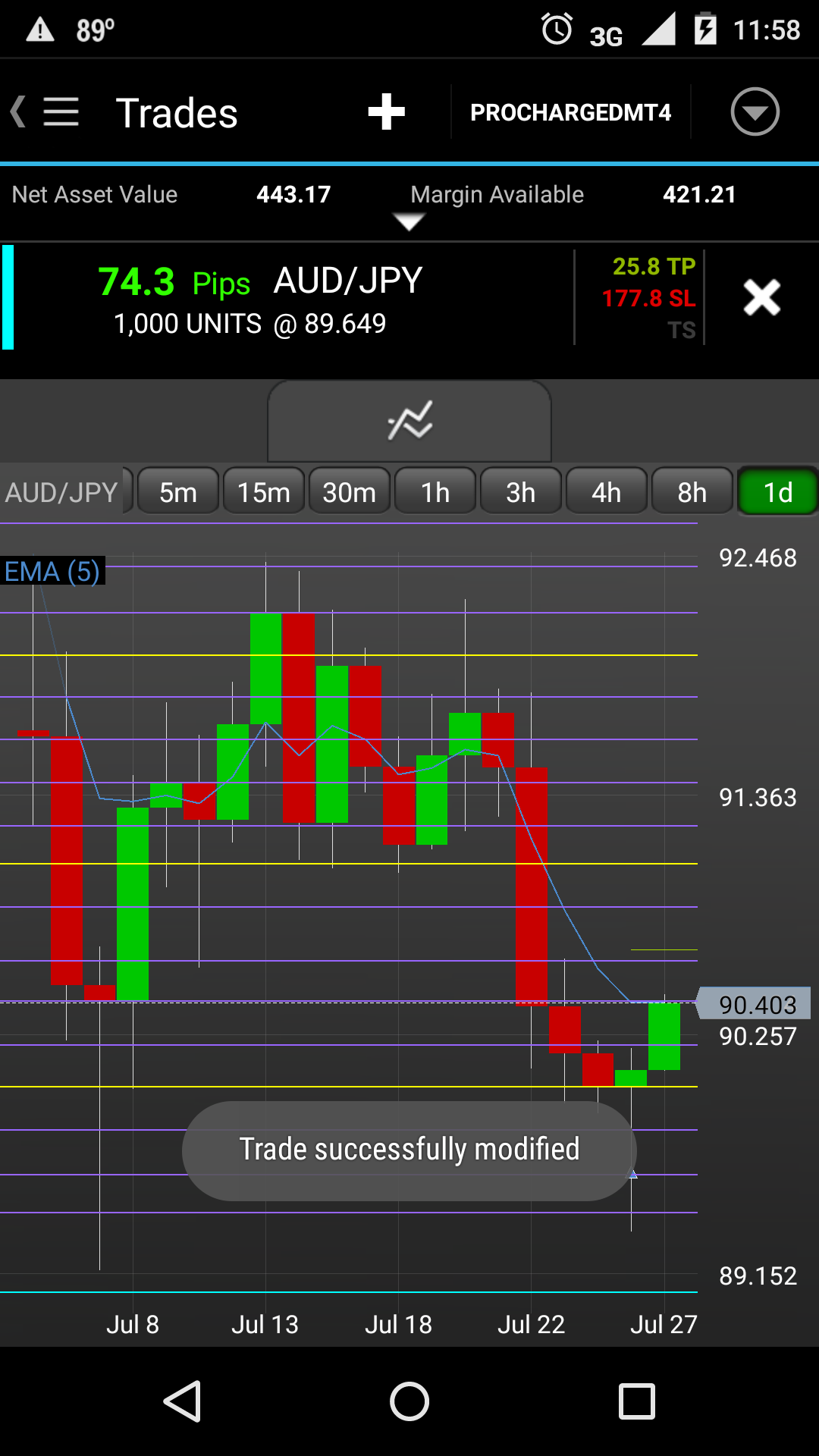Open the hamburger navigation menu
This screenshot has height=1456, width=819.
point(61,112)
